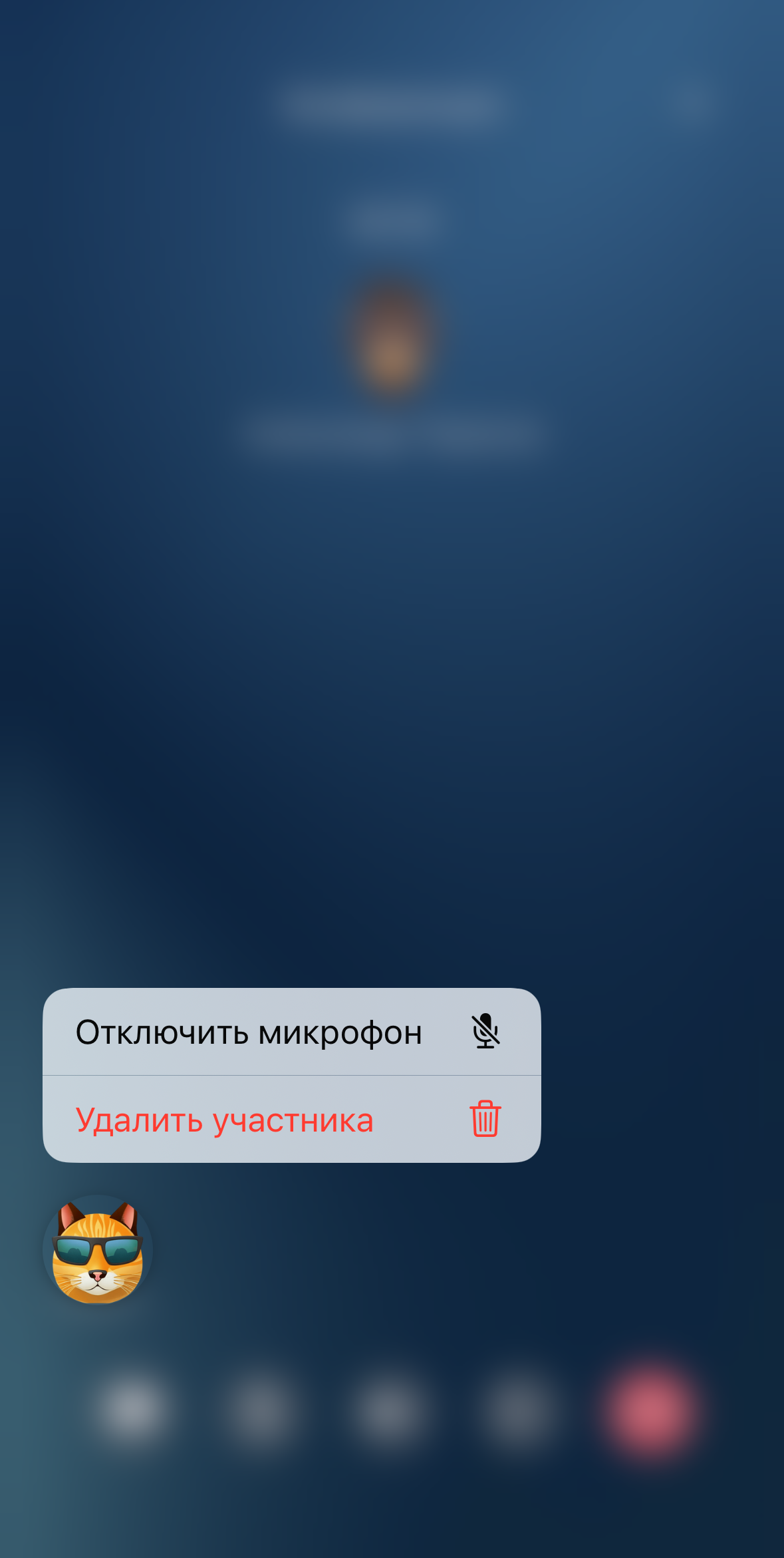Viewport: 784px width, 1558px height.
Task: Select 'Отключить микрофон' in the context menu
Action: 291,1032
